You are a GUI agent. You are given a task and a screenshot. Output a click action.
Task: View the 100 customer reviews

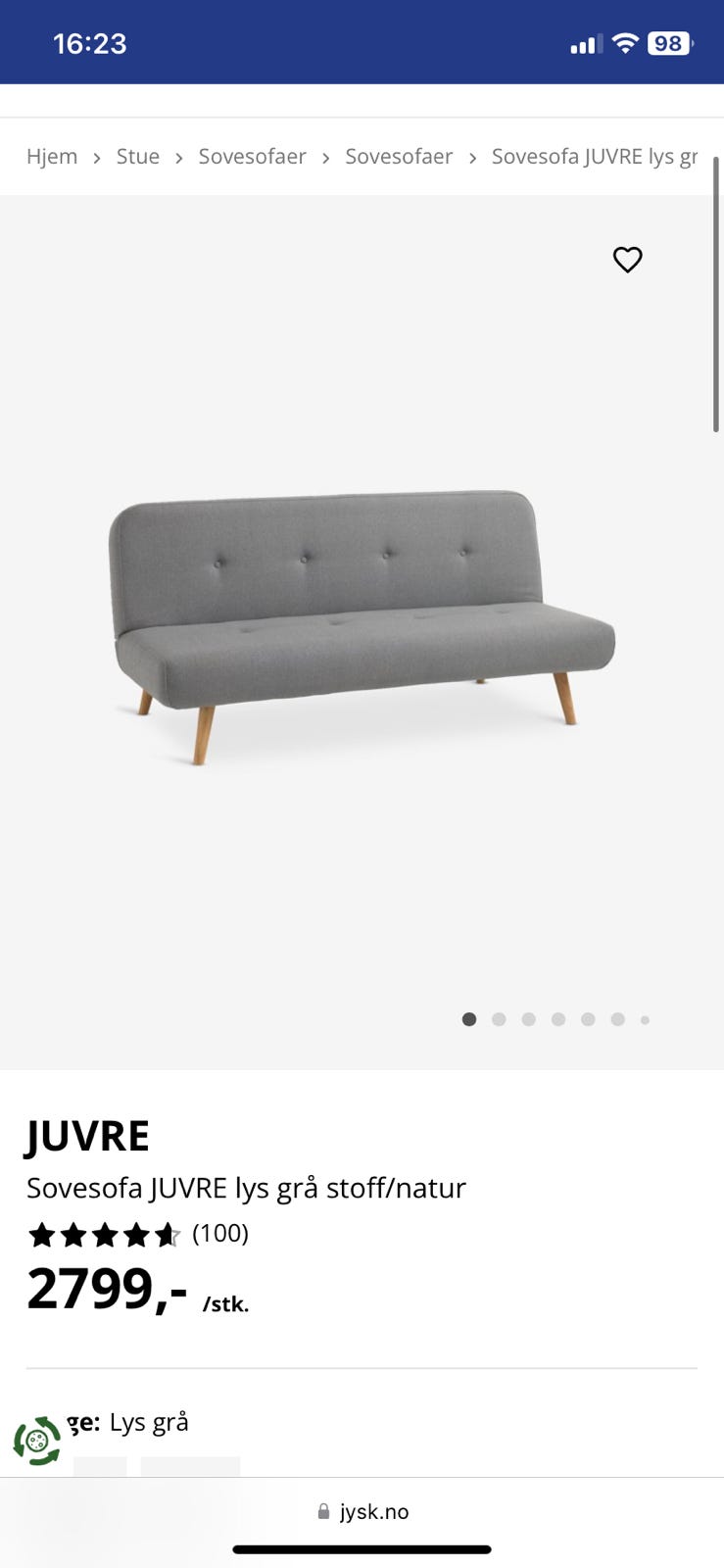click(x=219, y=1233)
